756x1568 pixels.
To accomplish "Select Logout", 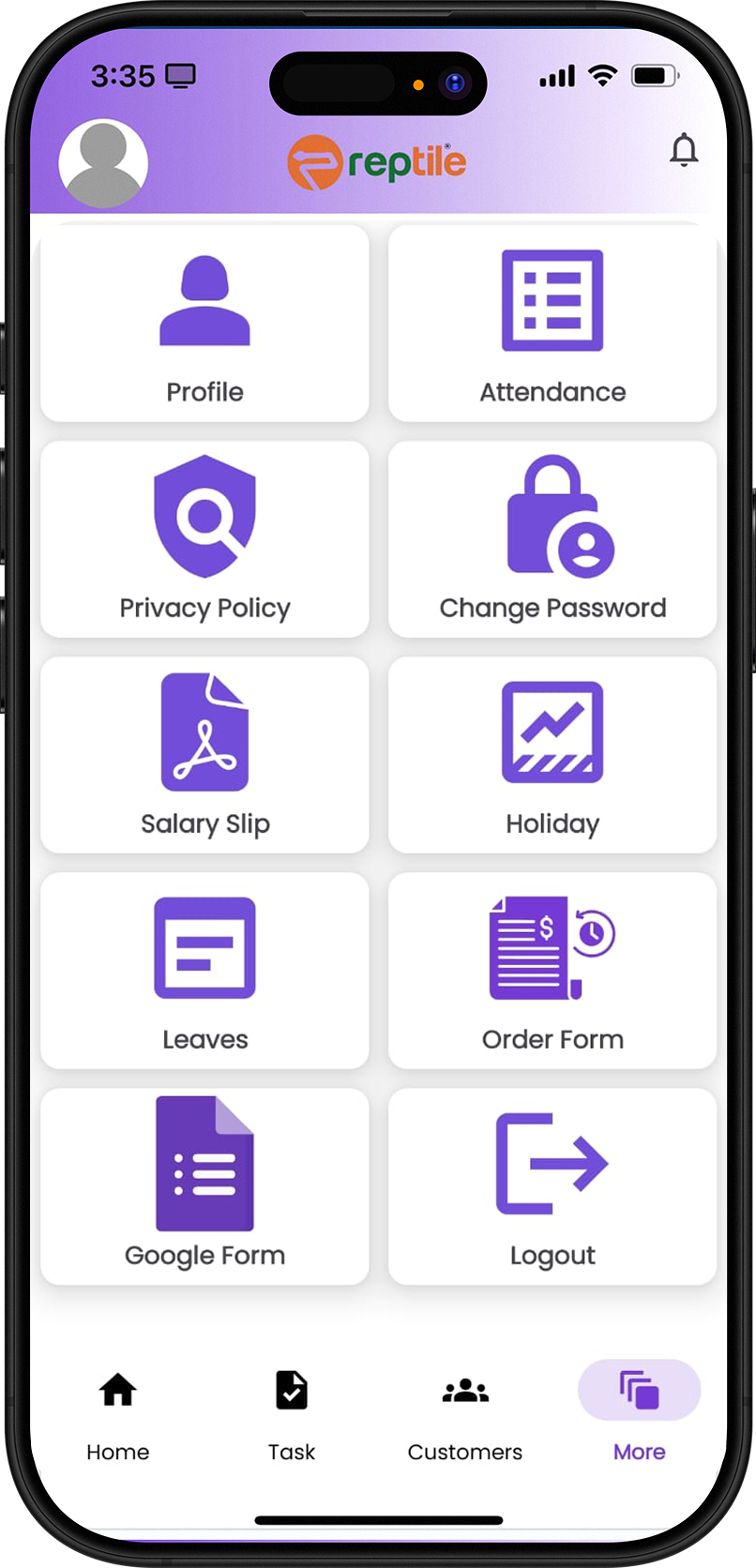I will (552, 1186).
